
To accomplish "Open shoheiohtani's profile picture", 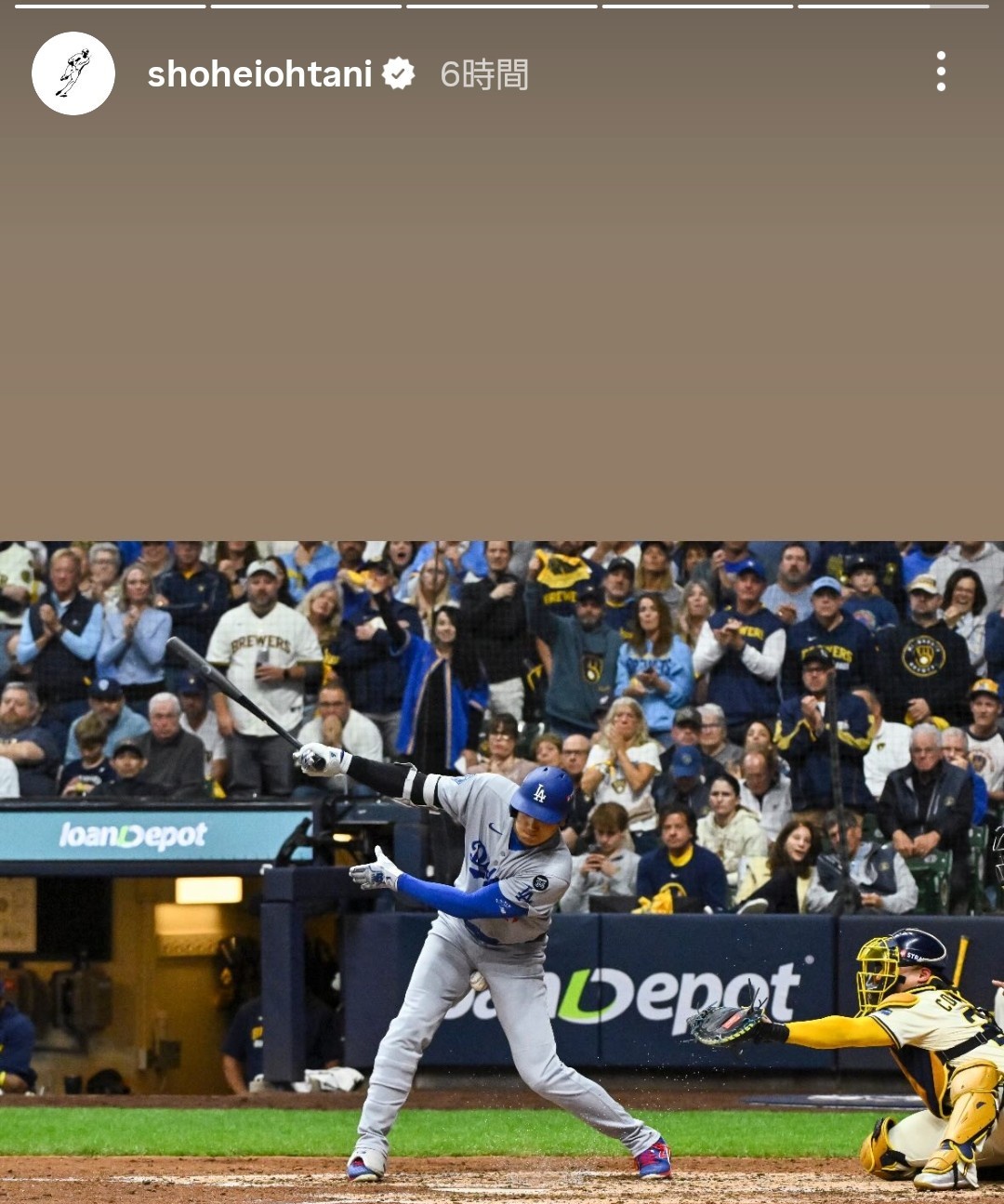I will coord(73,73).
